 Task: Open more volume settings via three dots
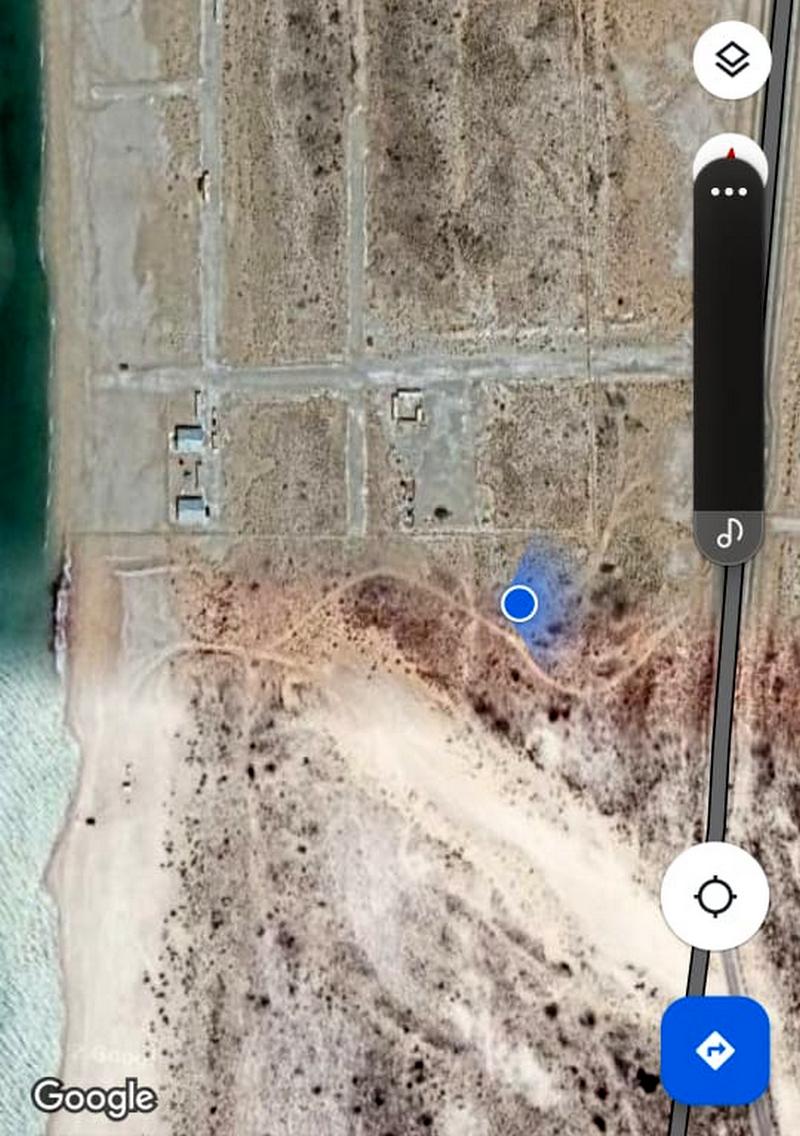729,191
